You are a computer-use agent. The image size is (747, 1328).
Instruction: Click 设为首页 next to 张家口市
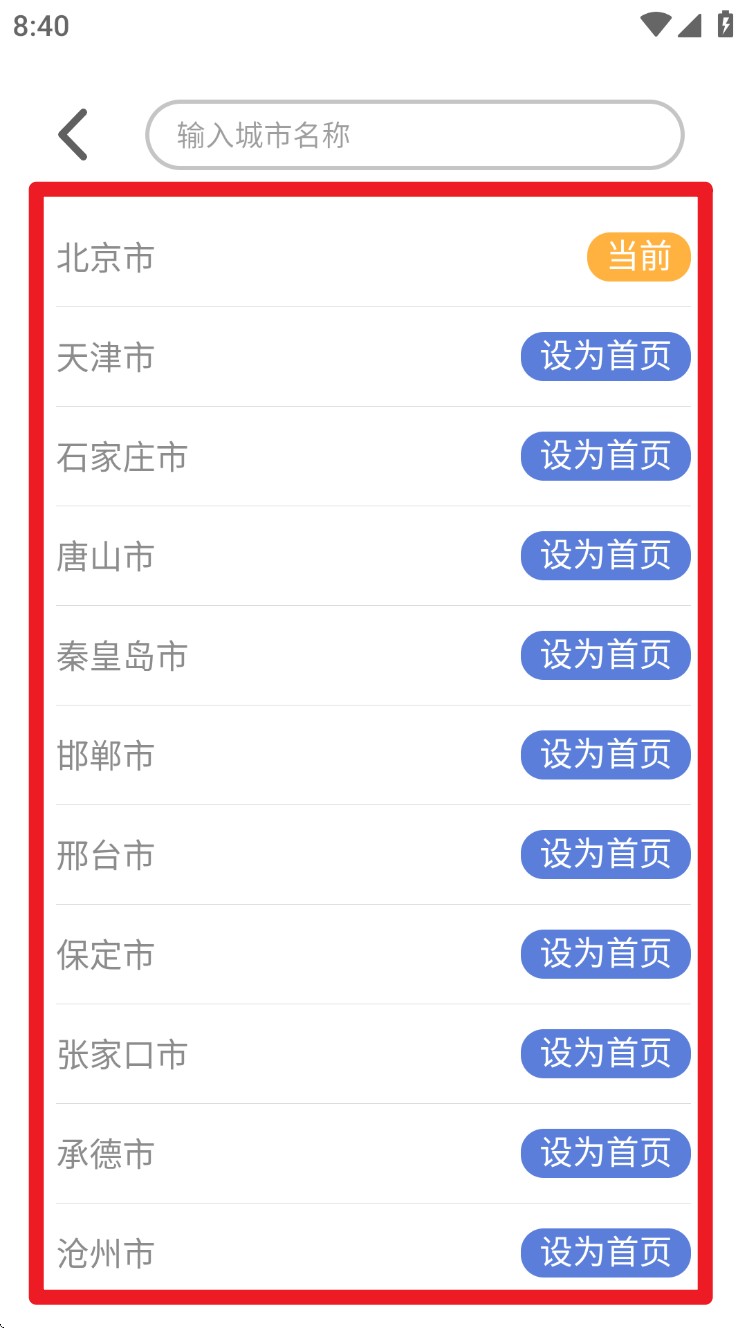(605, 1053)
